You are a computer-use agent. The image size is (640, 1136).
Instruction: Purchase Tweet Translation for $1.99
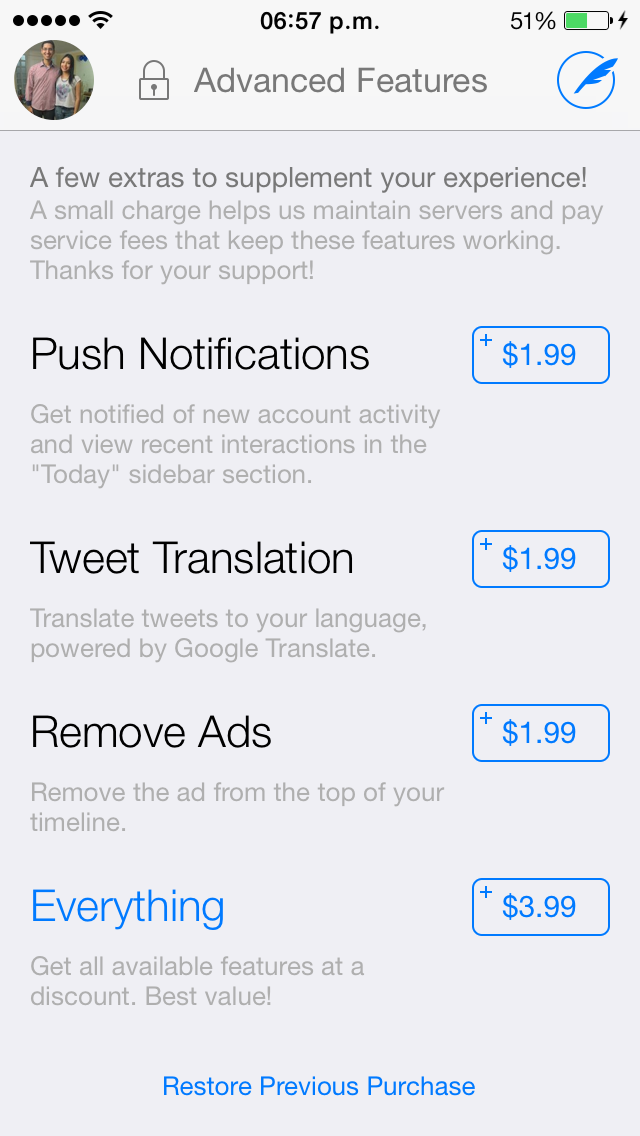click(540, 559)
